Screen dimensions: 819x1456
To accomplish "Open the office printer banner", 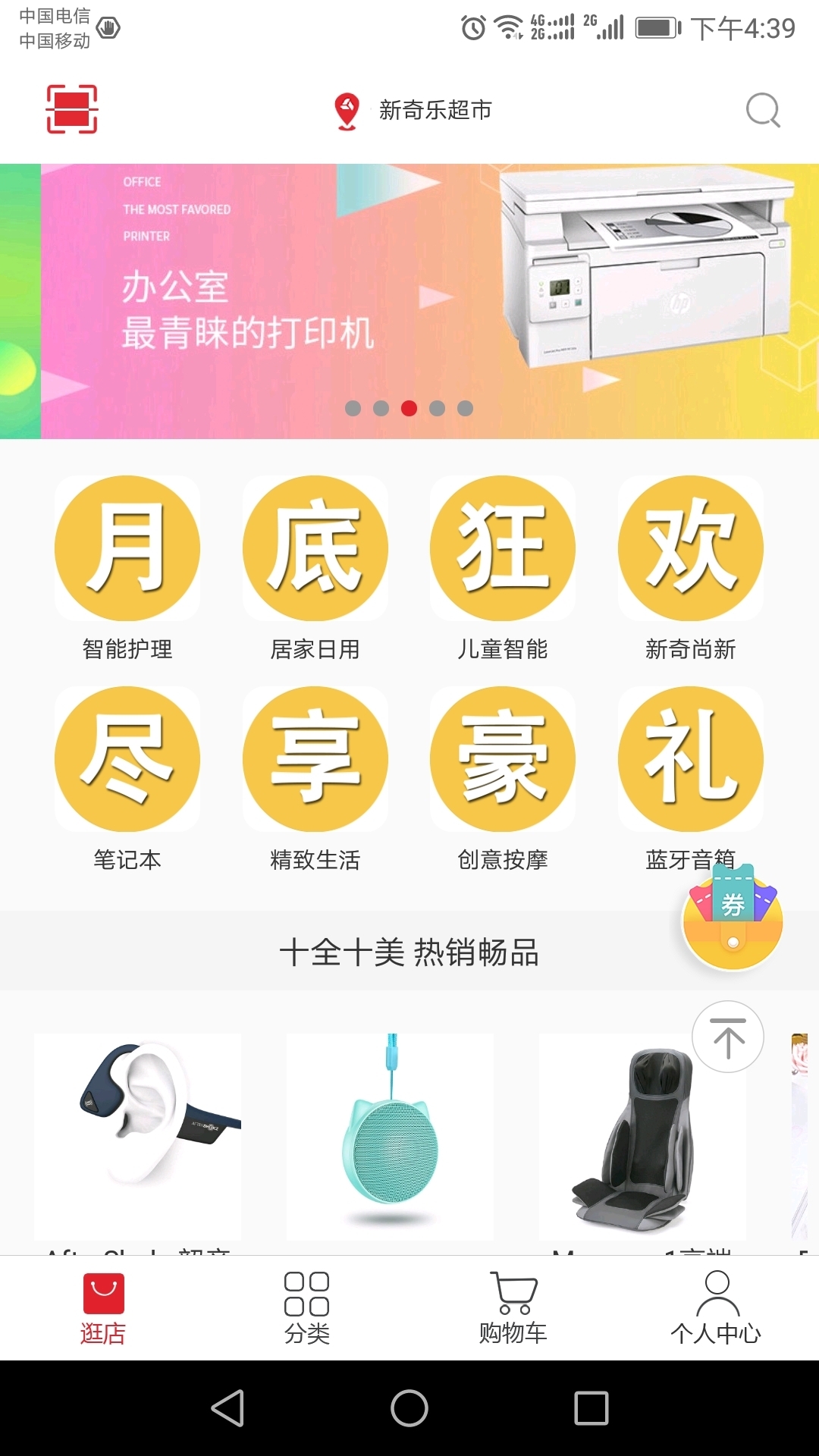I will click(x=409, y=301).
